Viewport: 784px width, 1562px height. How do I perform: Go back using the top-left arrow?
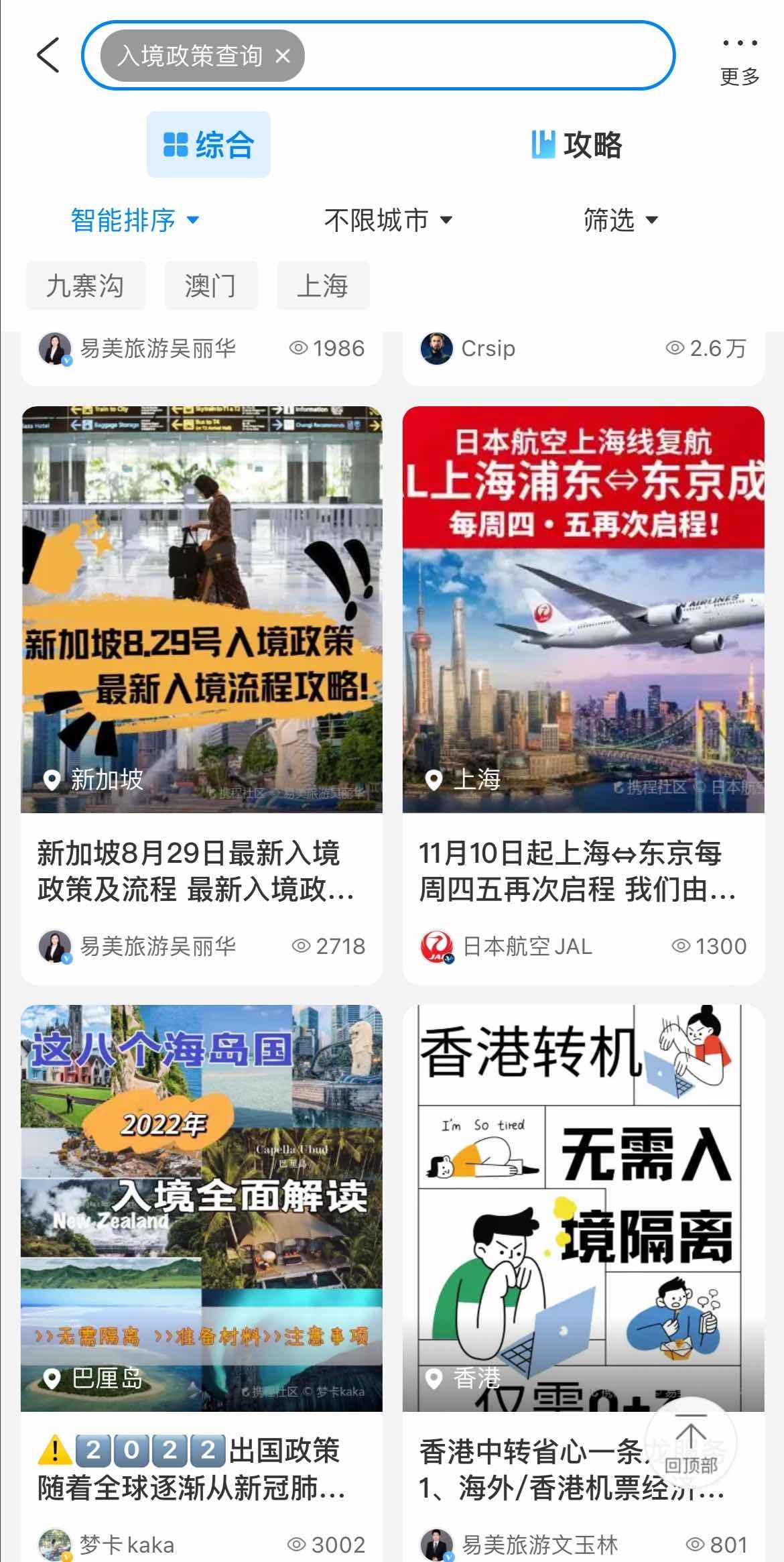[48, 55]
